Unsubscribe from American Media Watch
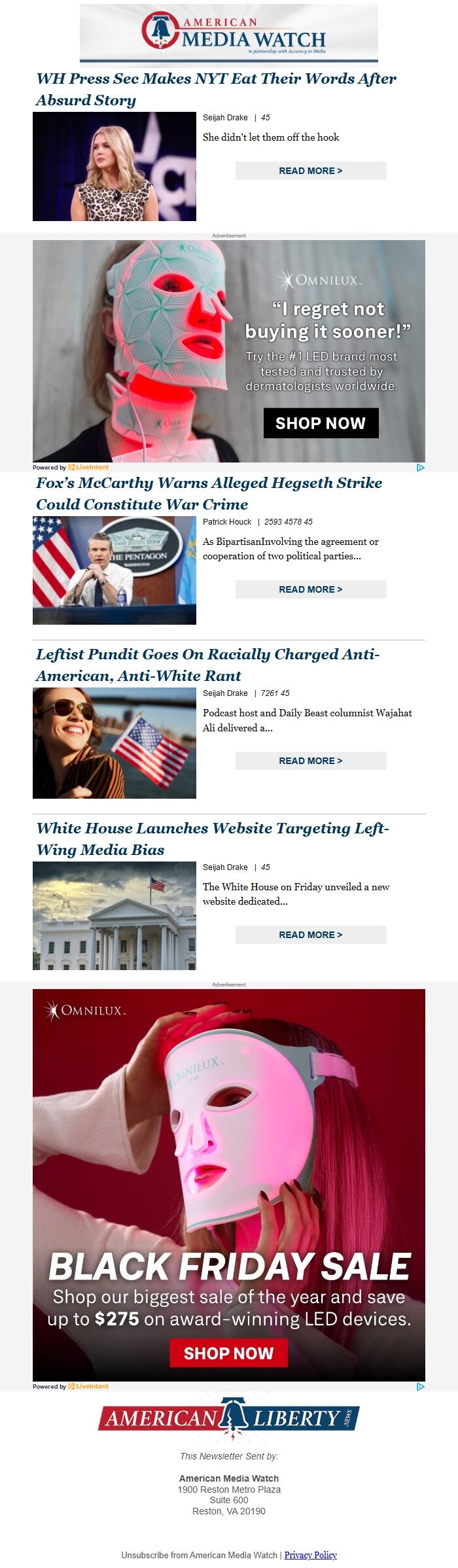 click(199, 1555)
